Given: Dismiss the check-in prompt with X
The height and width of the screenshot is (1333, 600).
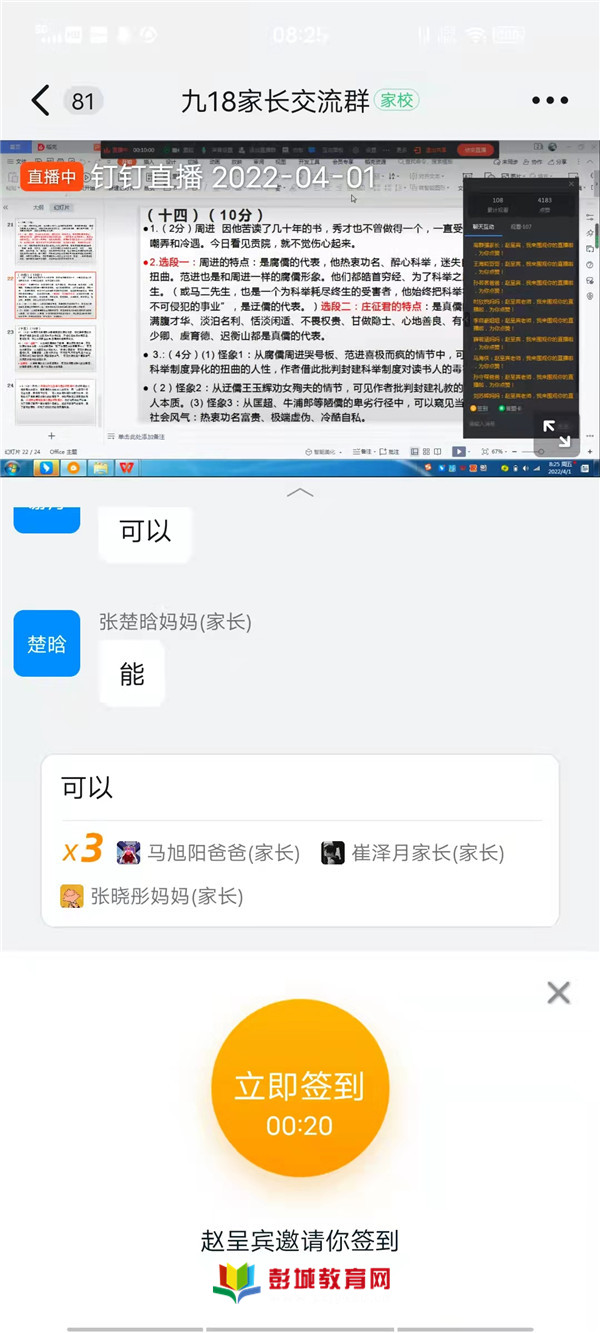Looking at the screenshot, I should point(559,992).
